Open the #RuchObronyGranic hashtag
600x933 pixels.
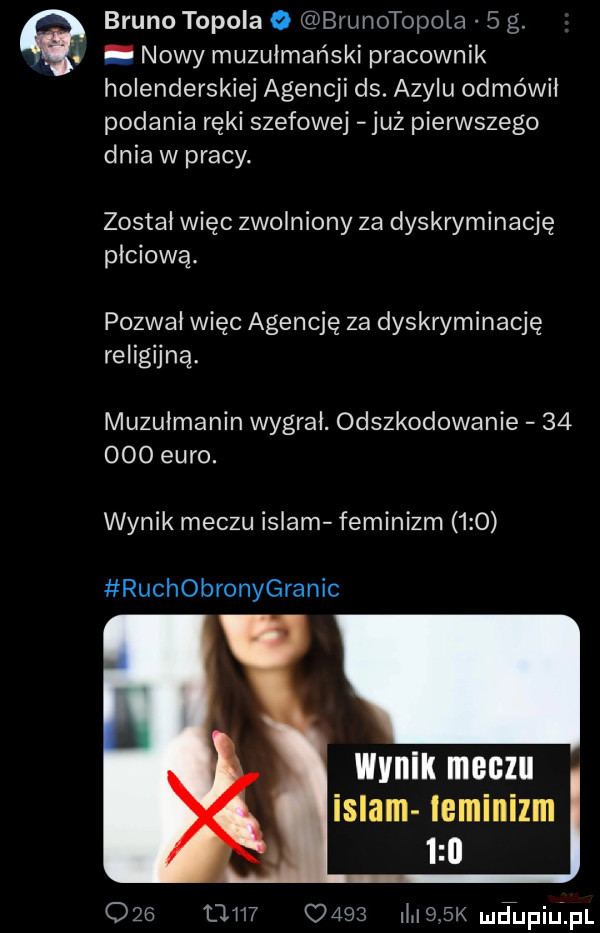tap(223, 588)
